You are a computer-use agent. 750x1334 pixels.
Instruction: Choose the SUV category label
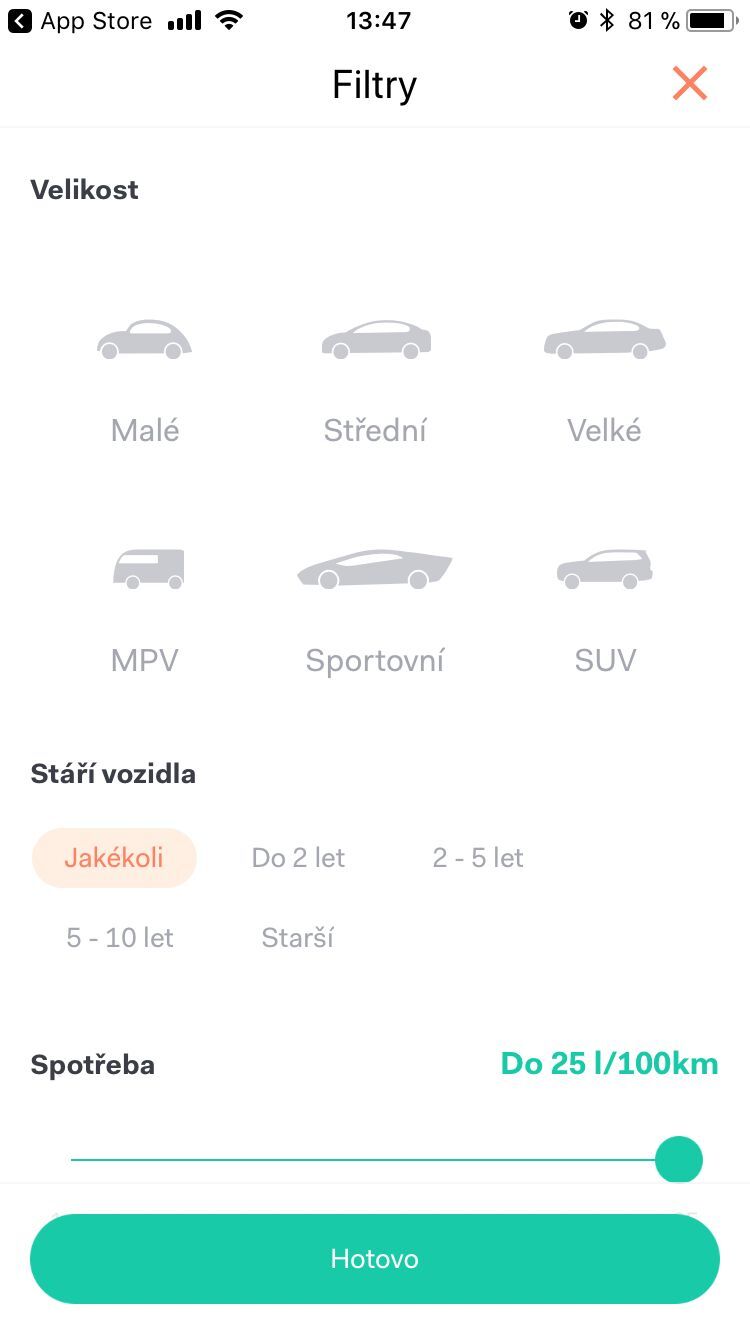point(605,659)
